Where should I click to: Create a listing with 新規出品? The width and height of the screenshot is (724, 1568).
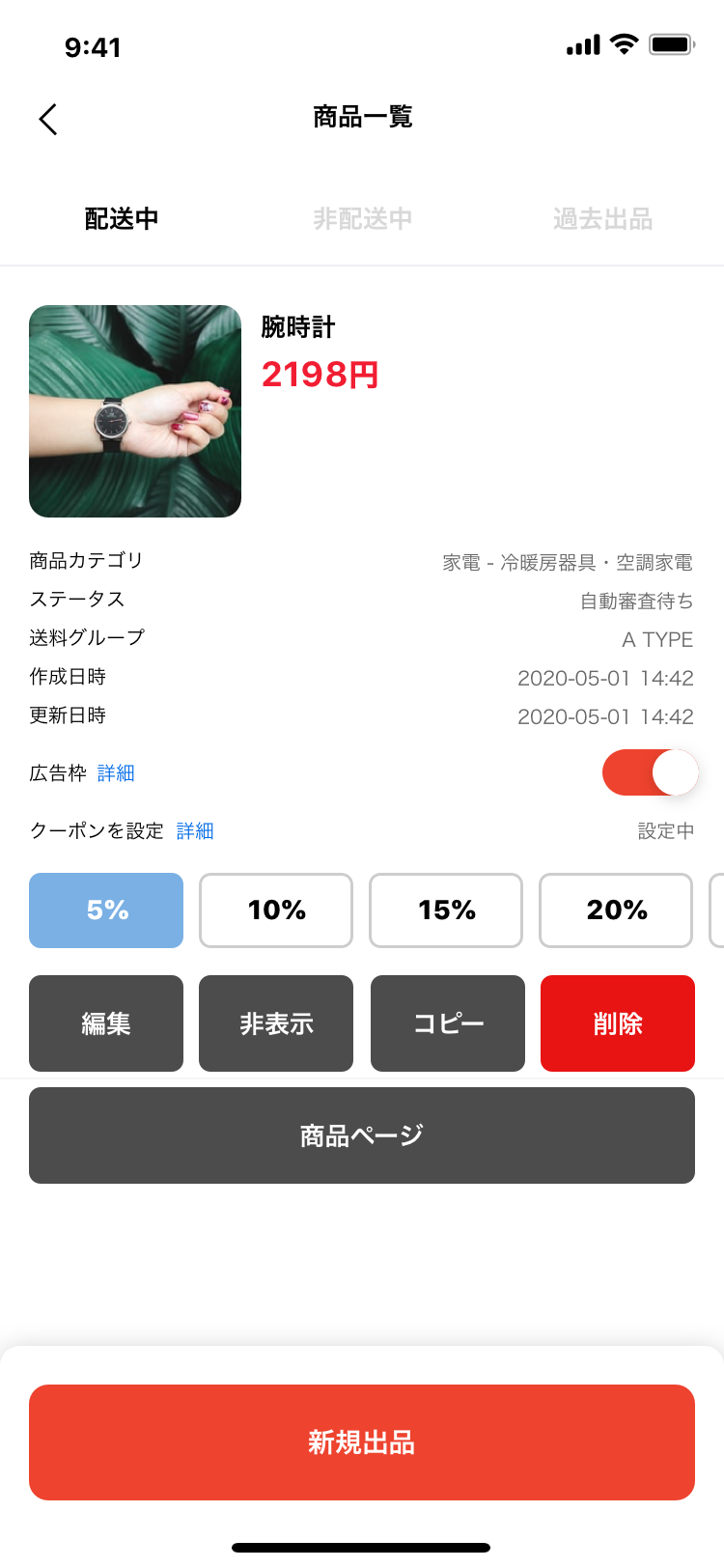pyautogui.click(x=362, y=1442)
